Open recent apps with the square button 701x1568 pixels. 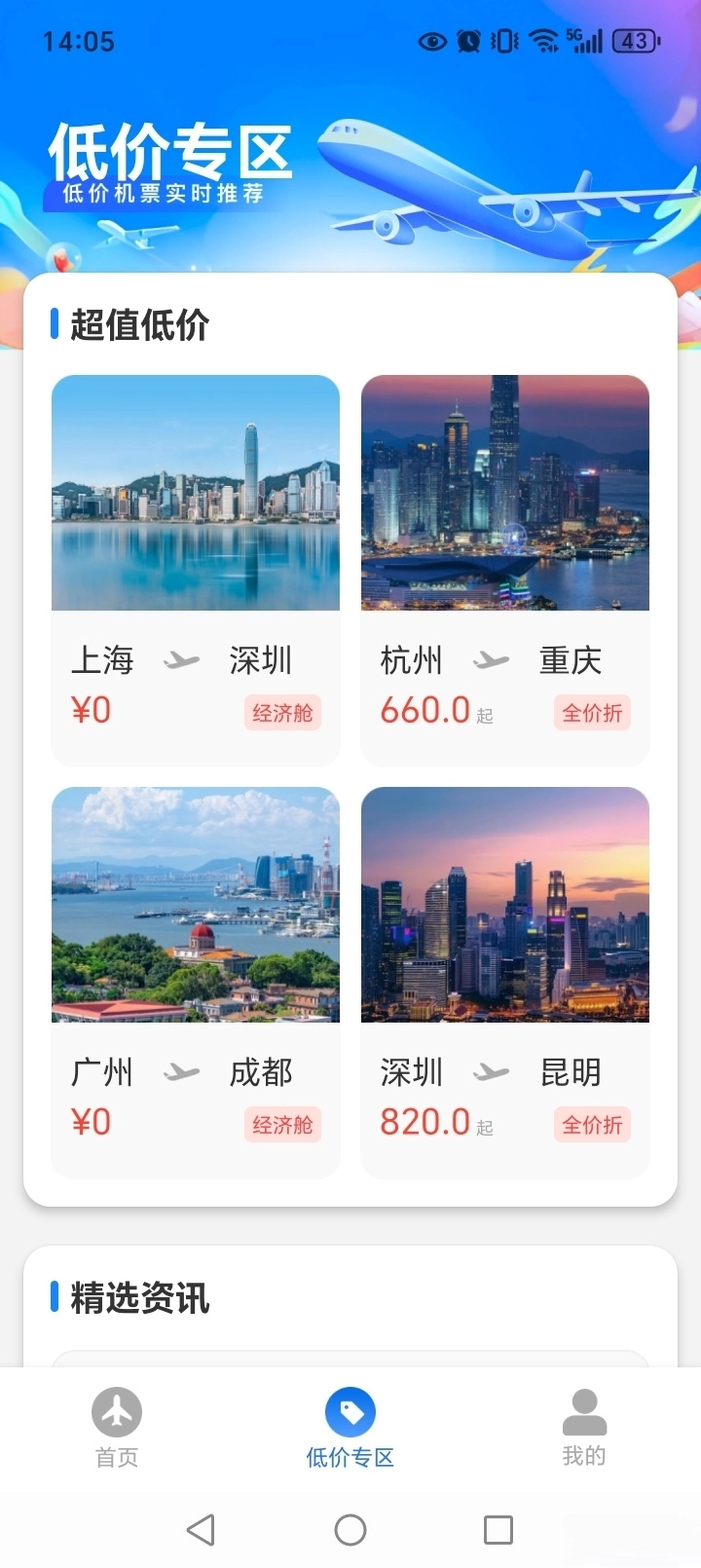[498, 1529]
